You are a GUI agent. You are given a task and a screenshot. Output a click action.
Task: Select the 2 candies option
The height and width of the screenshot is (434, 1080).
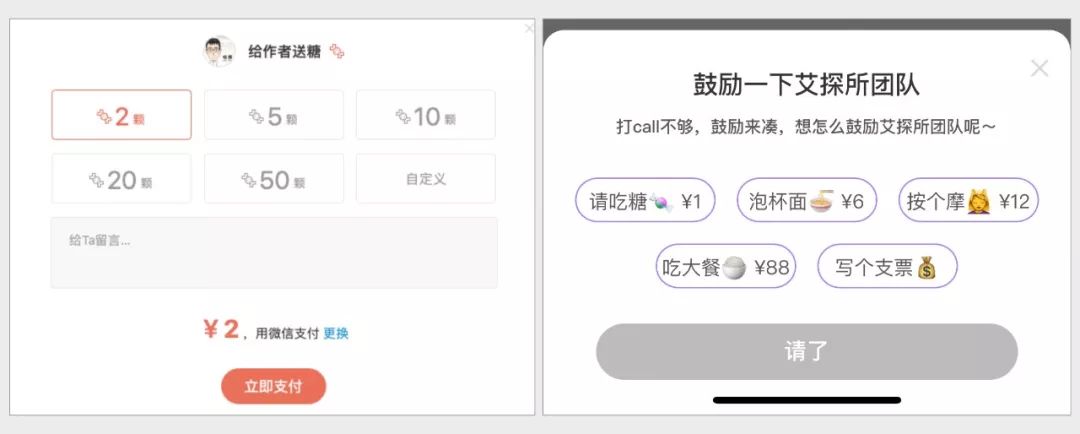point(121,115)
